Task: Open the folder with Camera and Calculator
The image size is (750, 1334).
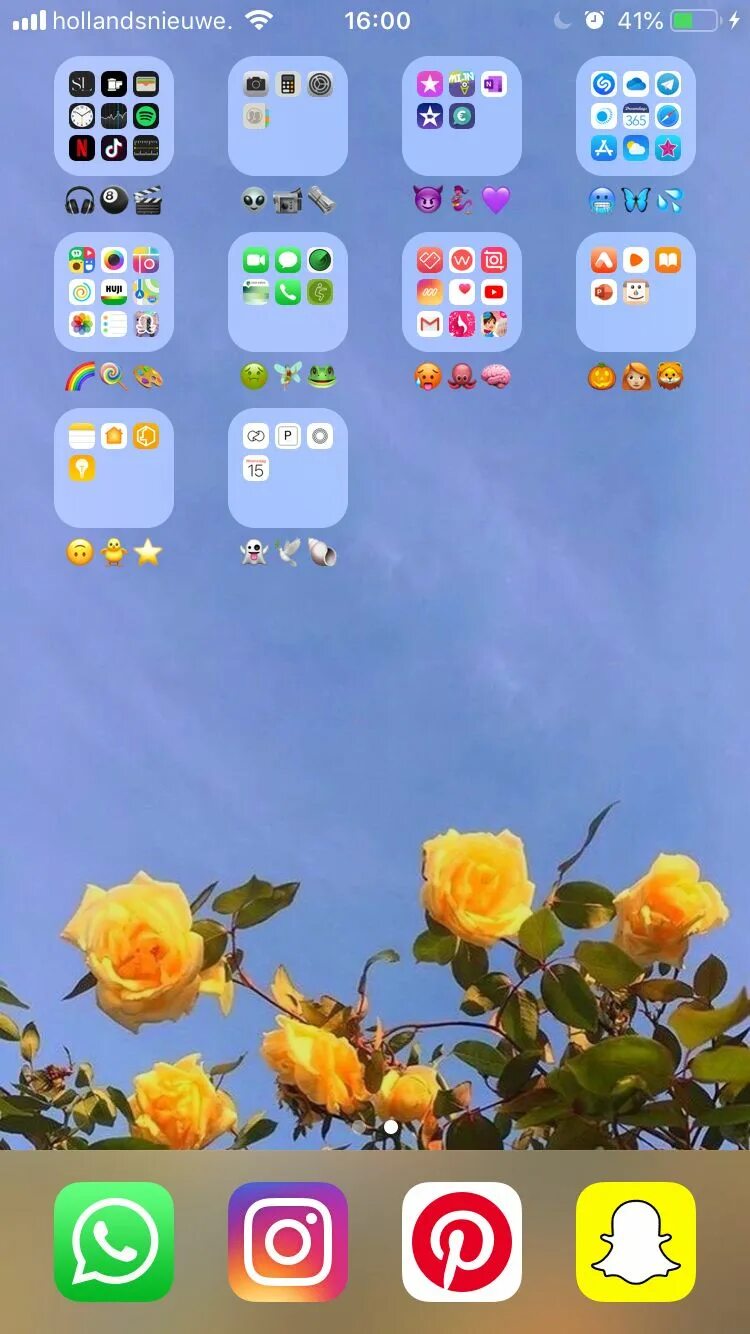Action: [288, 116]
